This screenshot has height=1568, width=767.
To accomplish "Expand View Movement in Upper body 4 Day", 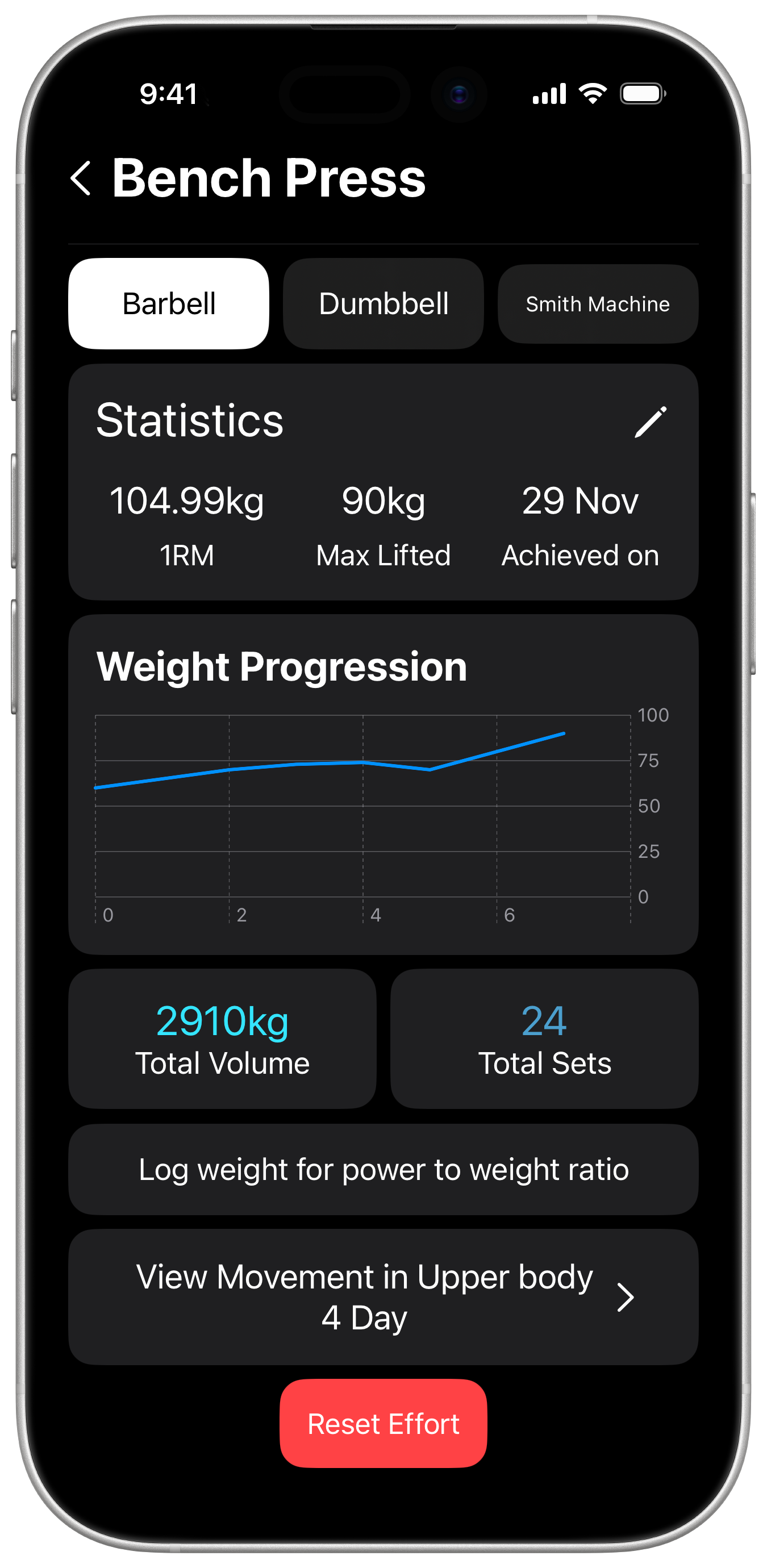I will click(x=383, y=1297).
